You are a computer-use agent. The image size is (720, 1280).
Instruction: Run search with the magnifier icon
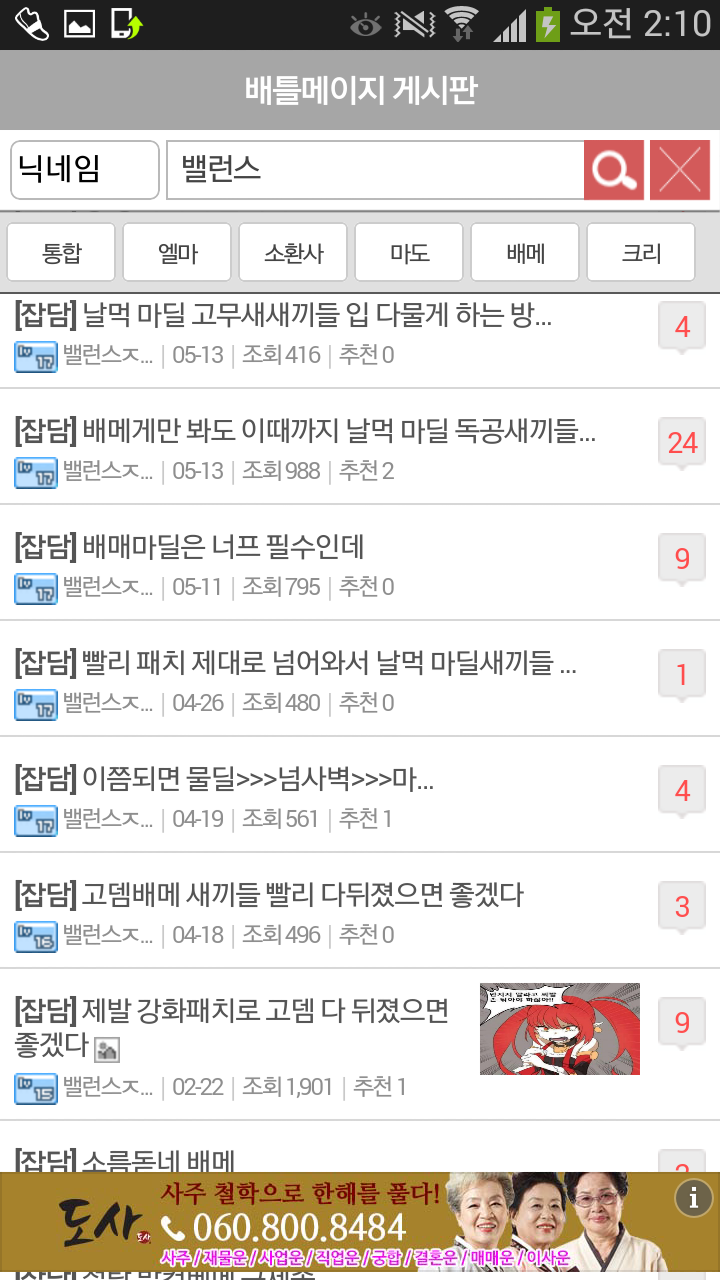[x=614, y=170]
